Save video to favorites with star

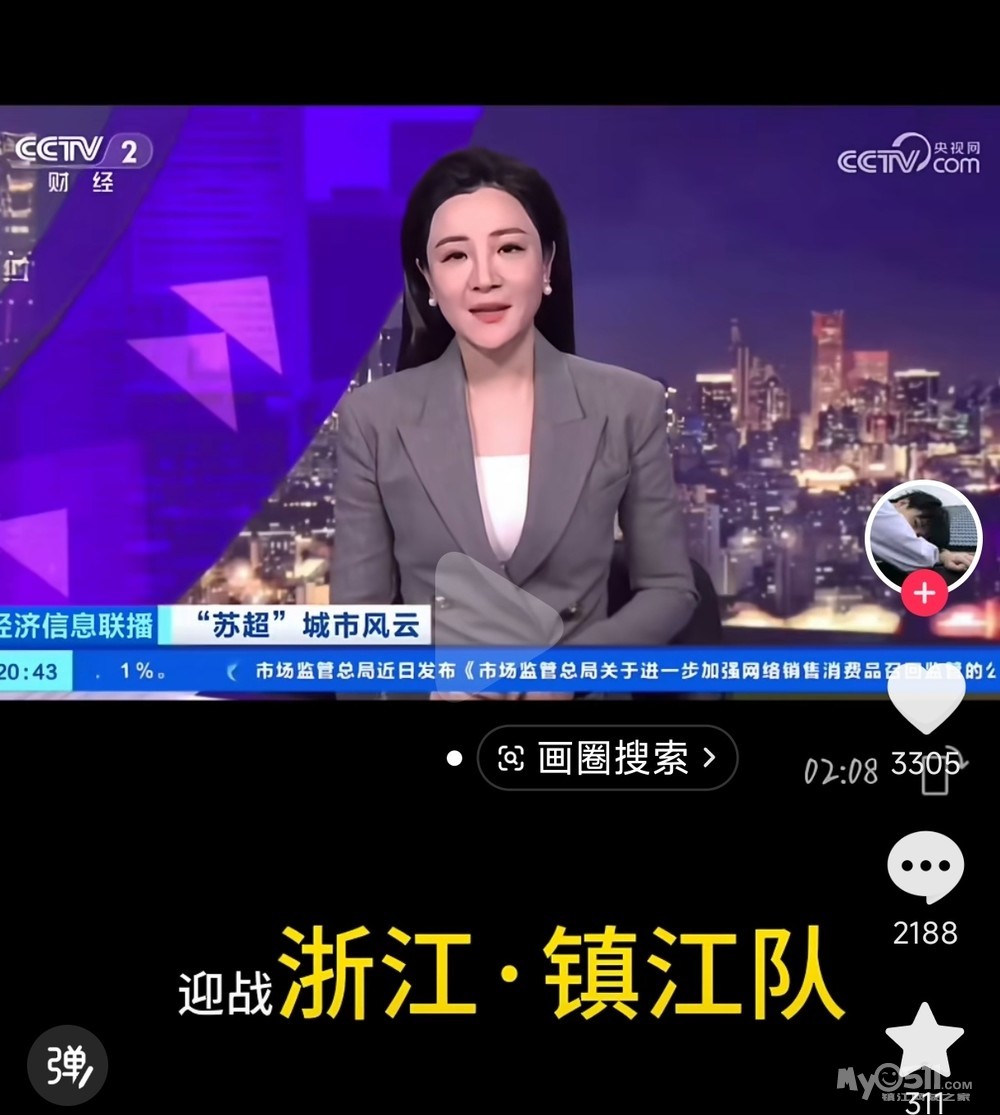(x=924, y=1040)
